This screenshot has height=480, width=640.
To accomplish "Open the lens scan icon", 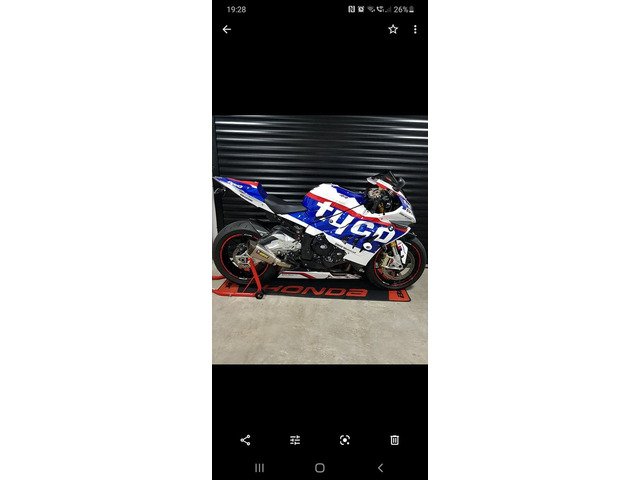I will tap(345, 439).
